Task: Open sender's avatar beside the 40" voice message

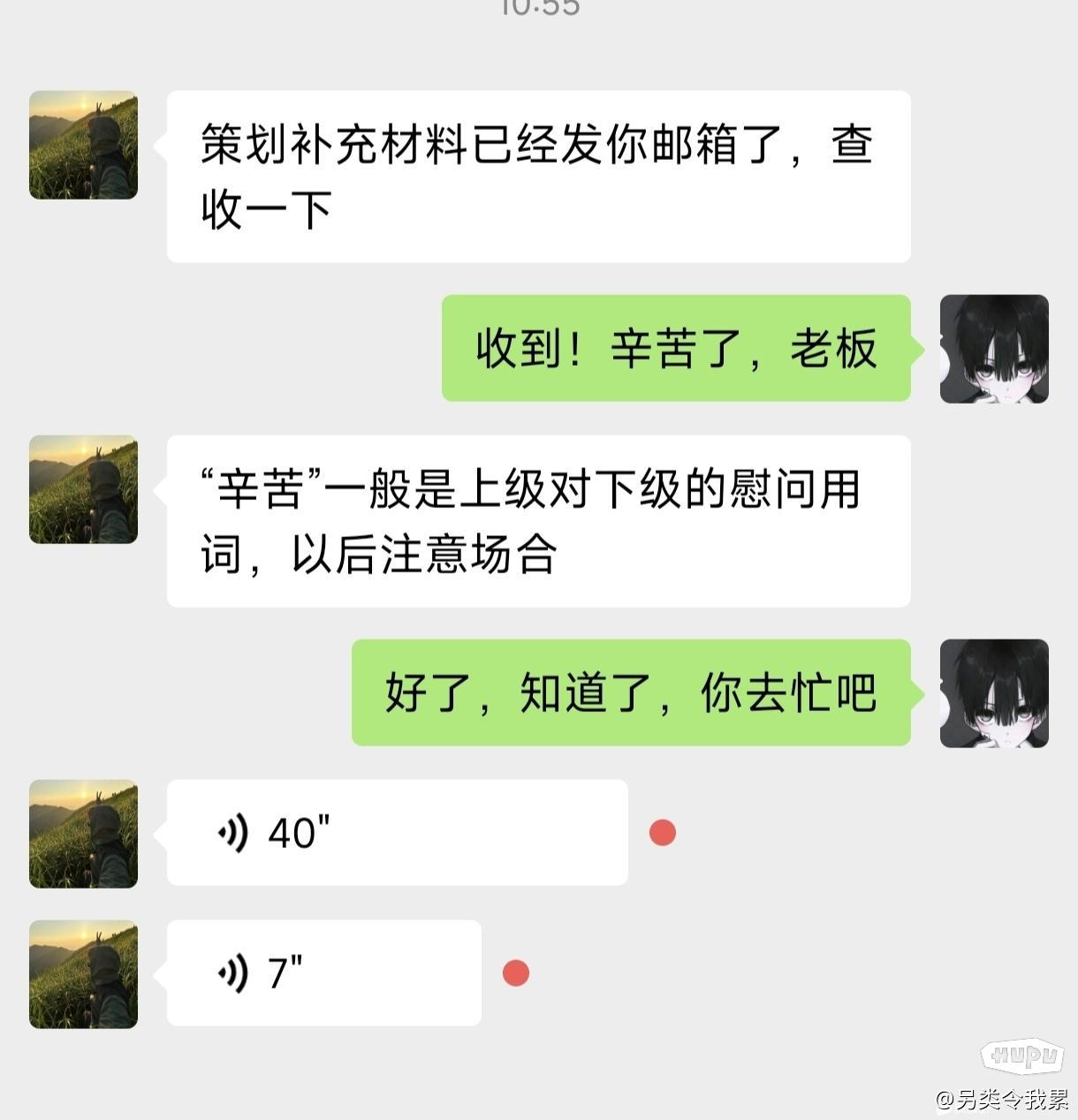Action: pos(84,833)
